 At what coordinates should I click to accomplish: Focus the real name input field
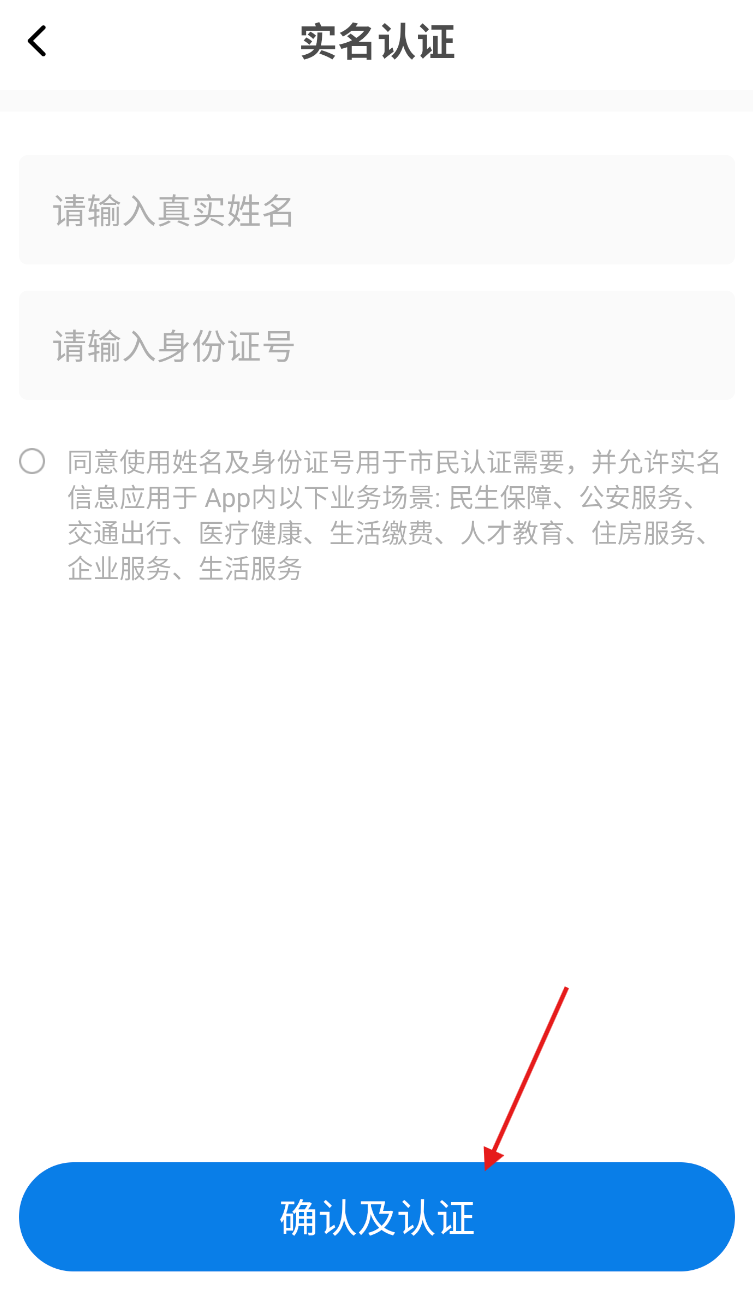[x=376, y=210]
